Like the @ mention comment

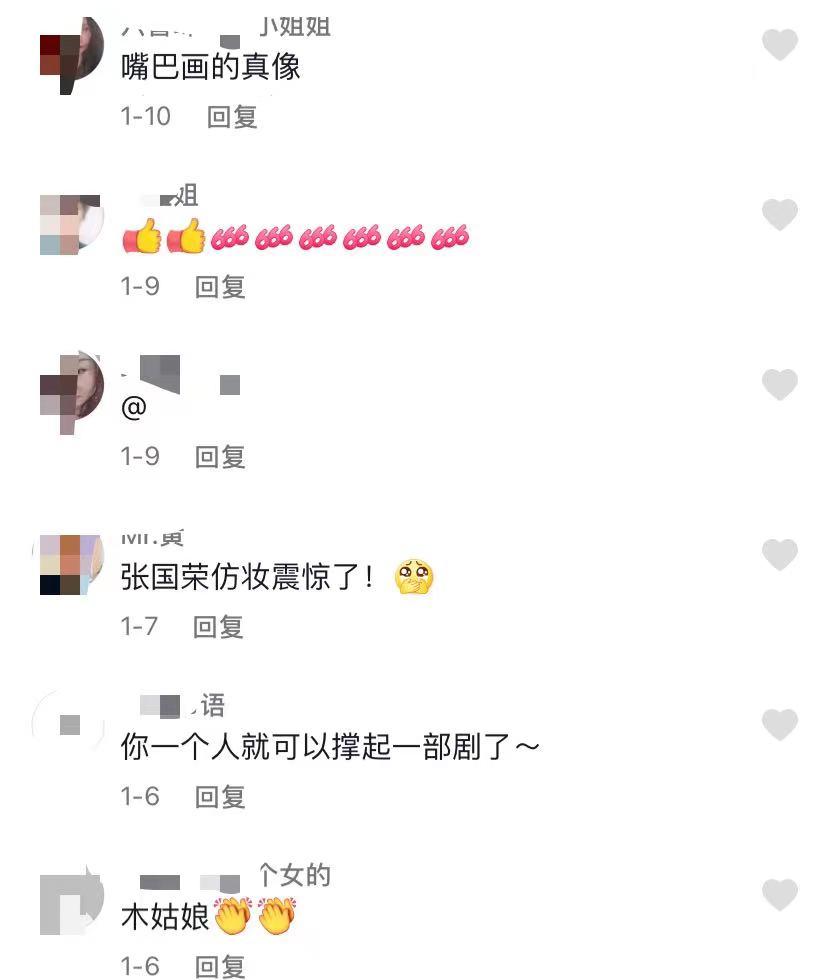click(x=781, y=385)
